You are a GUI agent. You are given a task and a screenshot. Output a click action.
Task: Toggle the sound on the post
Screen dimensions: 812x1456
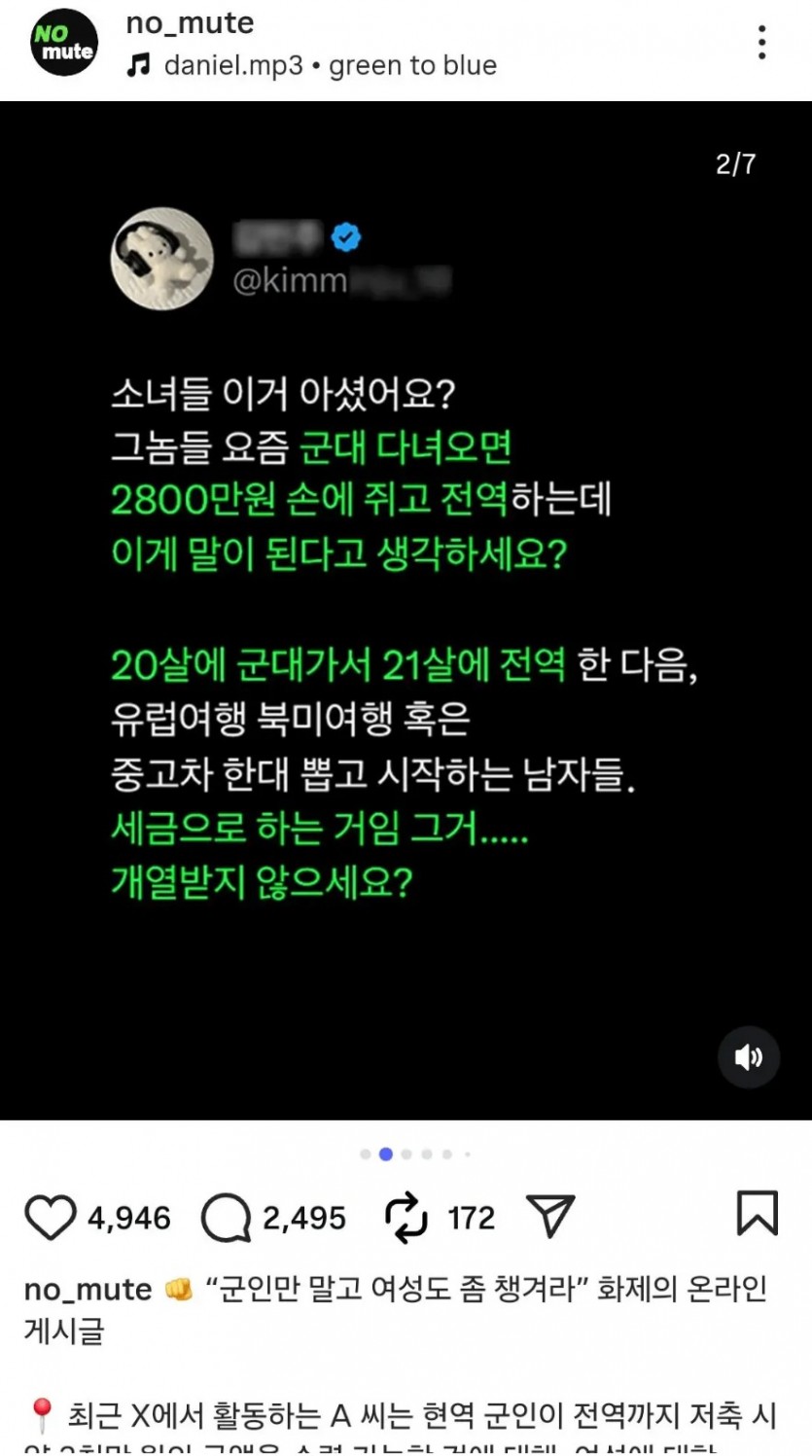[749, 1057]
